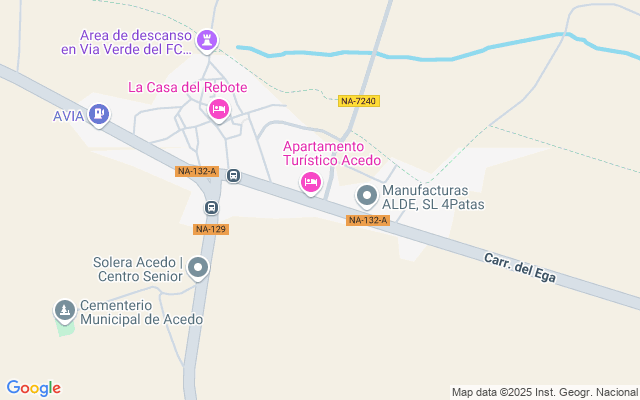This screenshot has height=400, width=640.
Task: Select Manufacturas ALDE, SL 4Patas marker
Action: pos(367,195)
